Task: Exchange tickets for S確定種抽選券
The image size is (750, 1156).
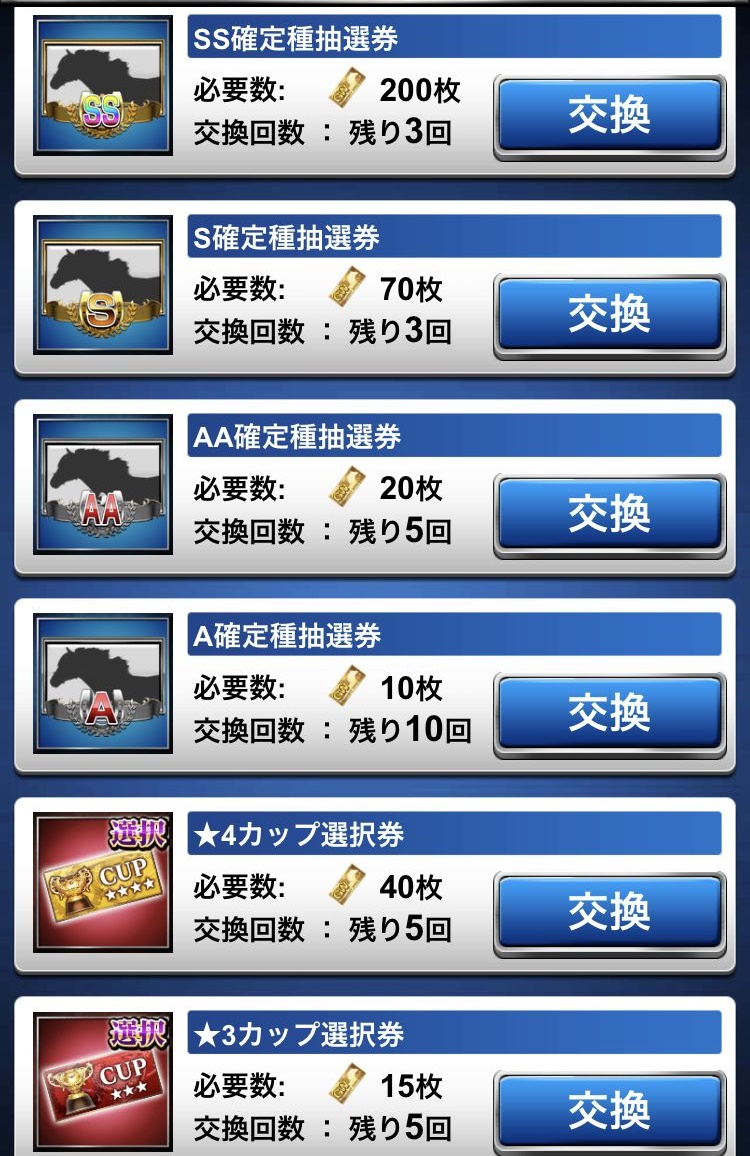Action: click(x=609, y=315)
